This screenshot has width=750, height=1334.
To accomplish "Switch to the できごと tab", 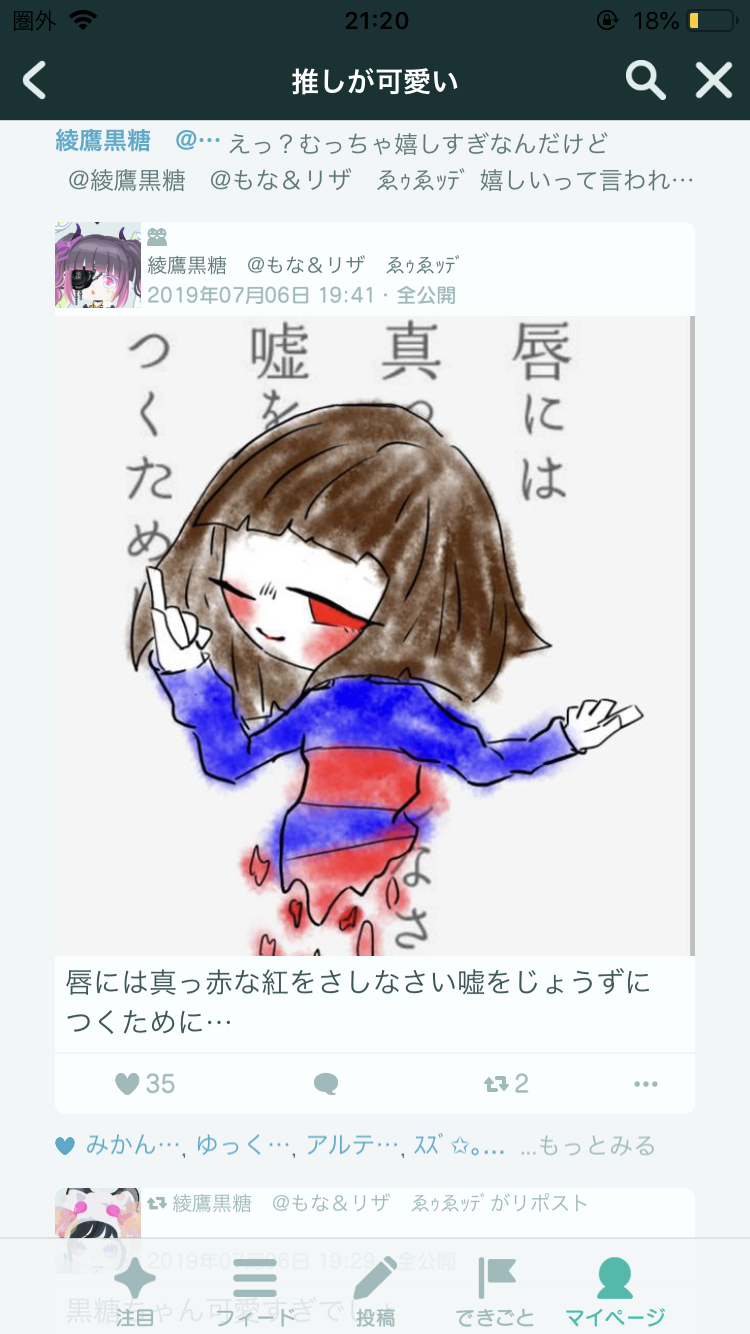I will coord(495,1290).
